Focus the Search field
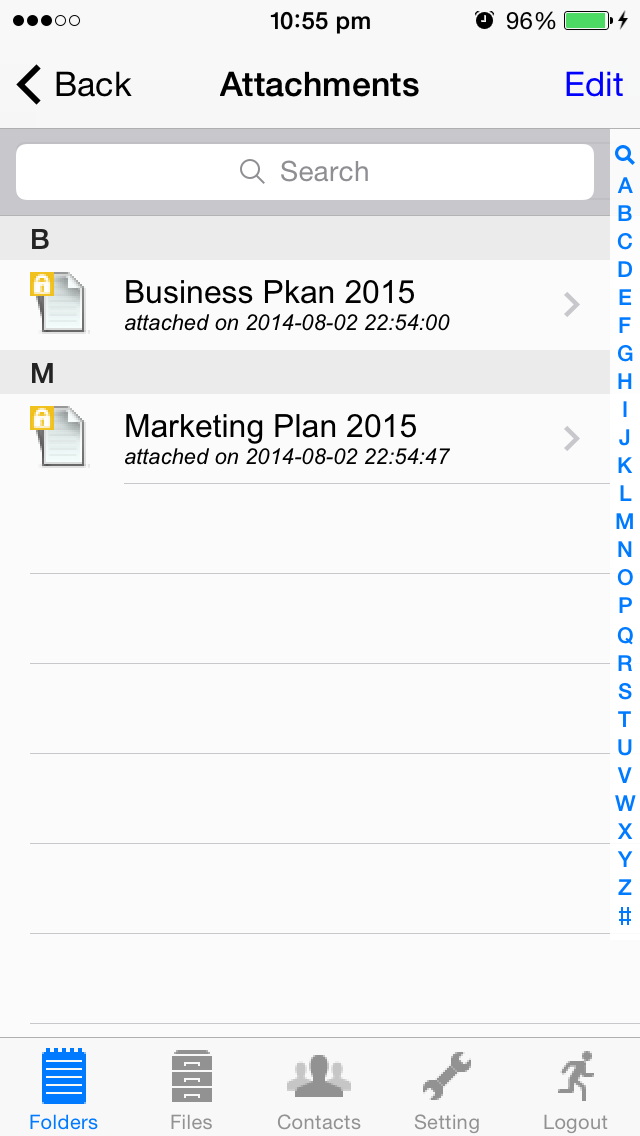Image resolution: width=640 pixels, height=1136 pixels. pyautogui.click(x=304, y=172)
